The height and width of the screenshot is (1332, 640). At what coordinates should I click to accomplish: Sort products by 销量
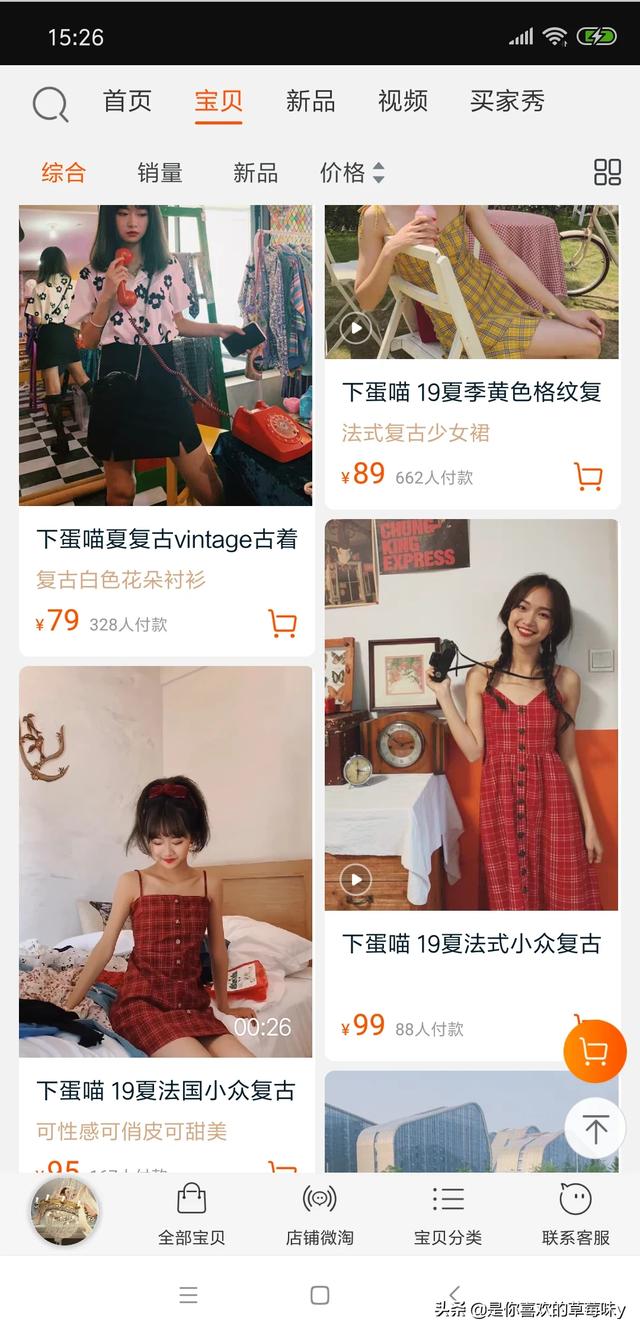[160, 172]
